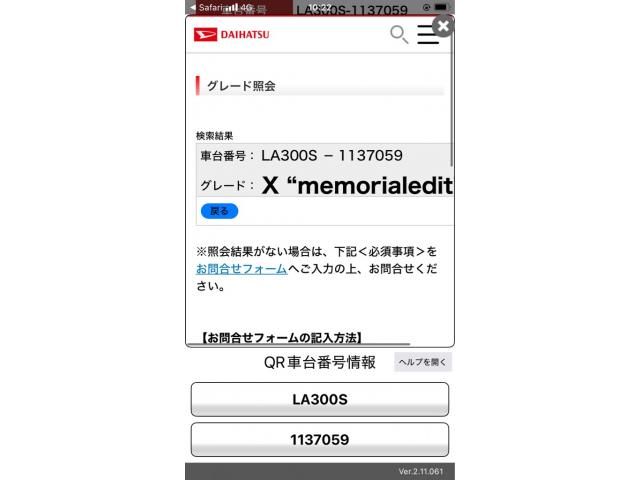The width and height of the screenshot is (640, 480).
Task: Close the Daihatsu web popup
Action: click(x=443, y=27)
